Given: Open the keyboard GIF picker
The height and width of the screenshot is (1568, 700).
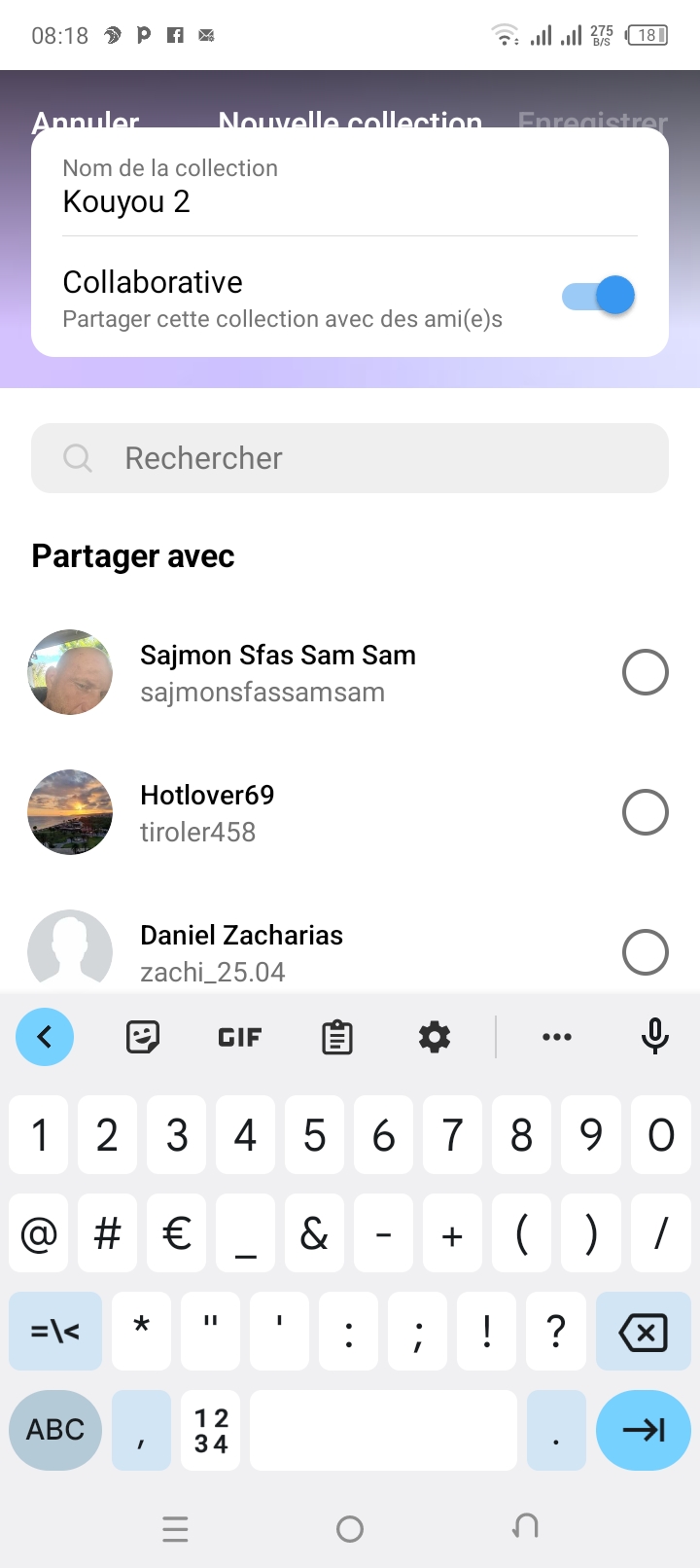Looking at the screenshot, I should point(240,1037).
